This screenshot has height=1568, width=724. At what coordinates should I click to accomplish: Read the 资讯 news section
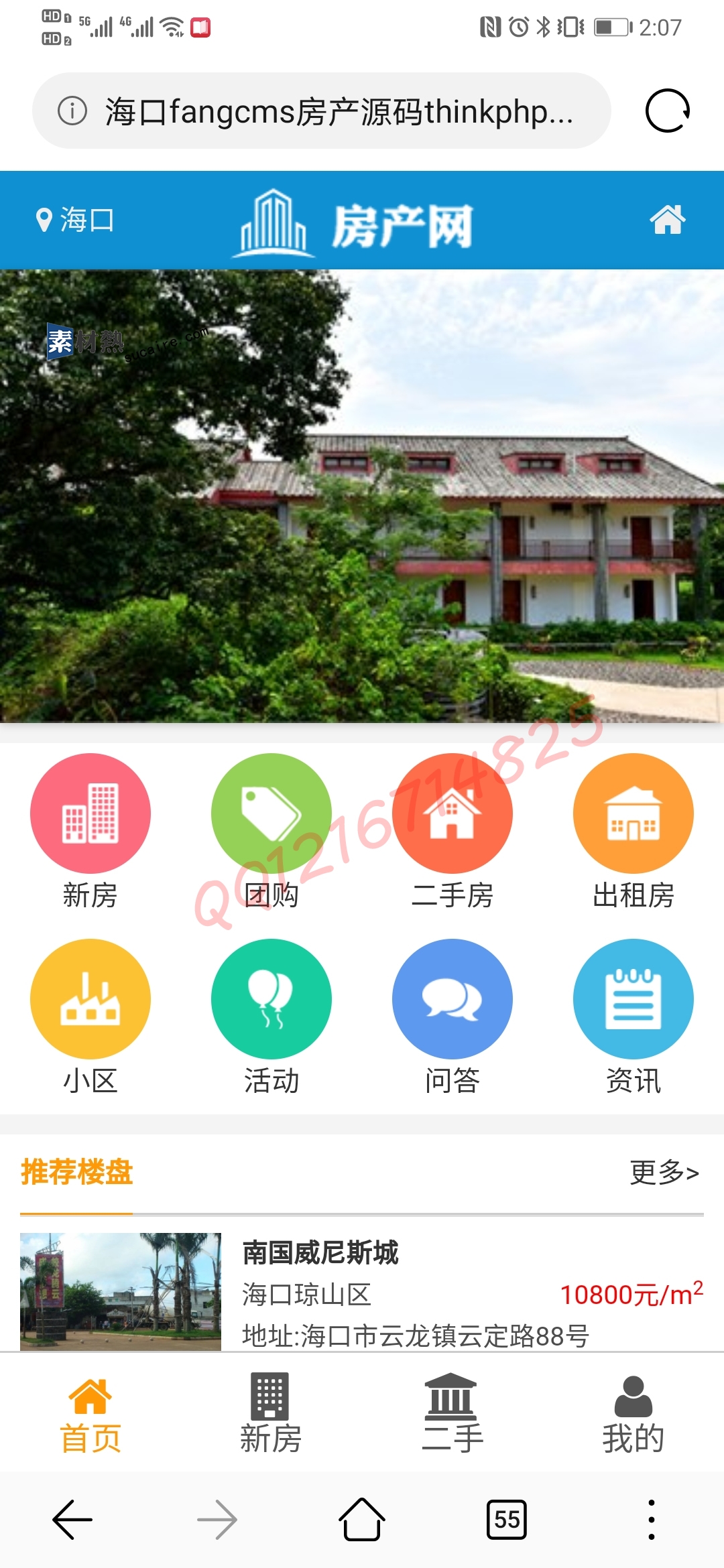[633, 999]
